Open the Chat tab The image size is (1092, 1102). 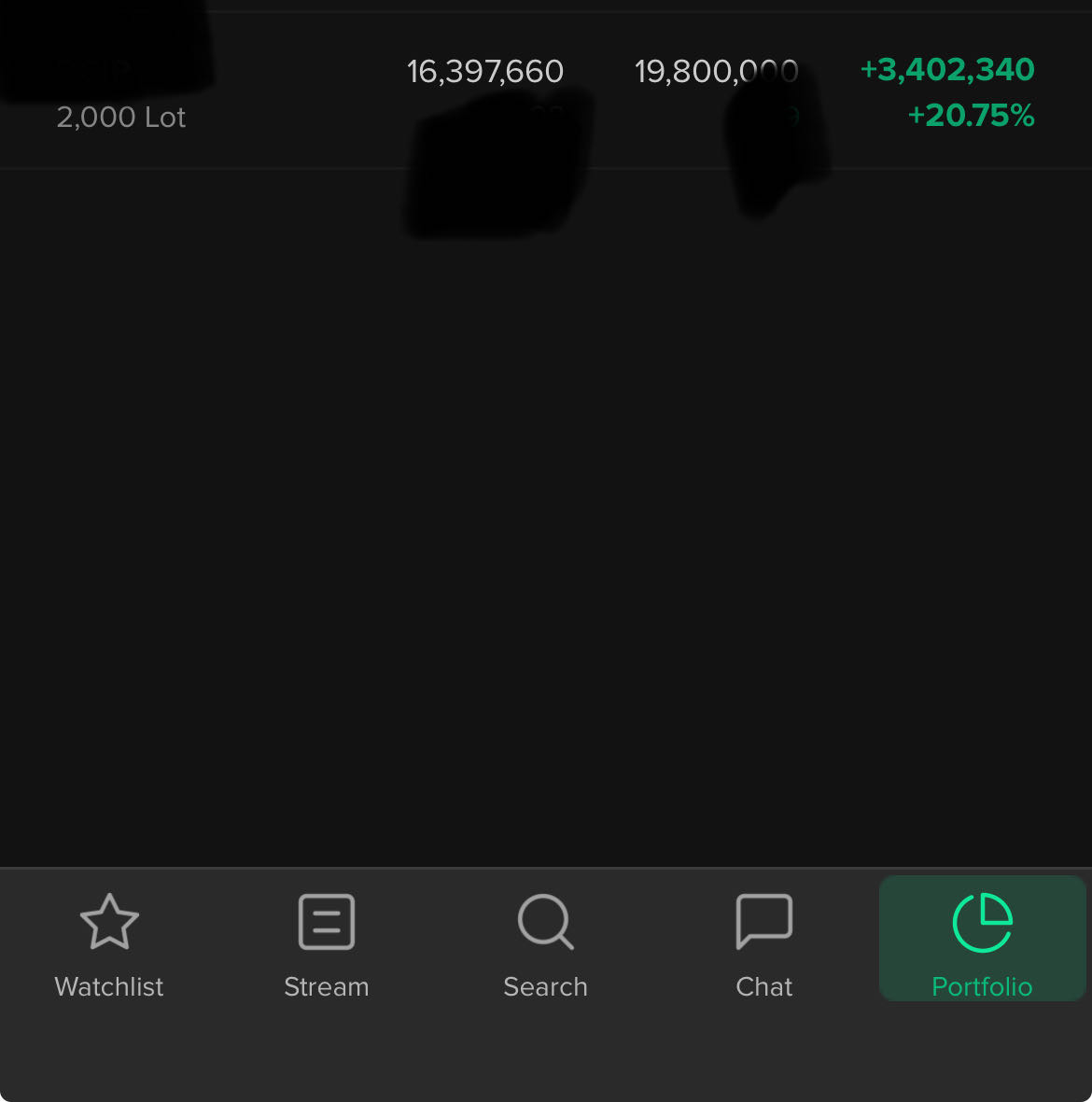(x=763, y=944)
